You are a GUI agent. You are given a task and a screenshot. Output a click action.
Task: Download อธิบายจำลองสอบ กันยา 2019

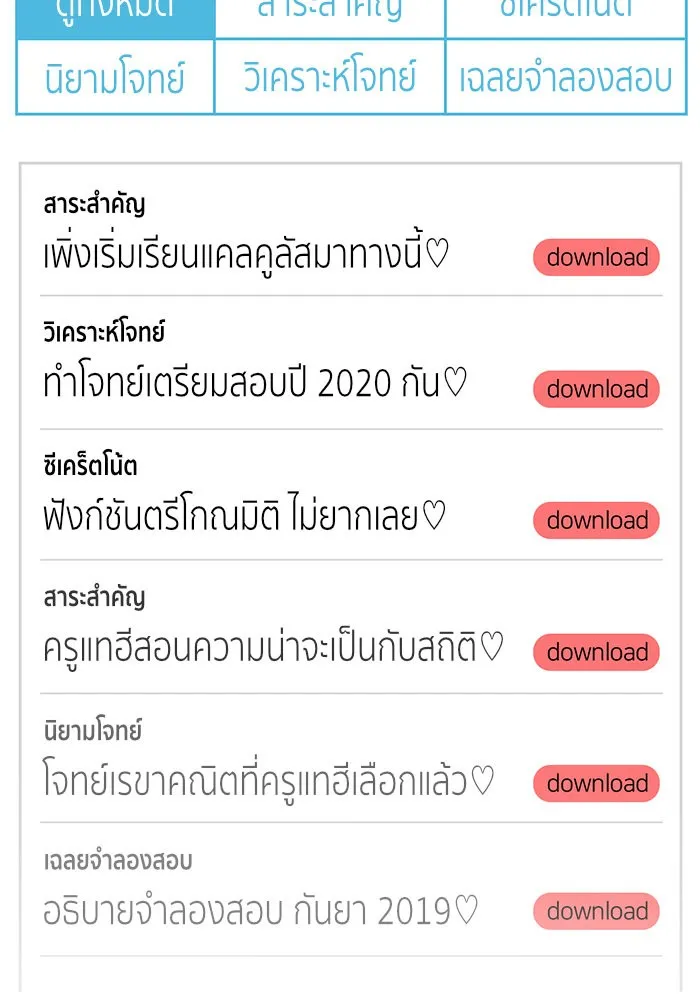[597, 911]
